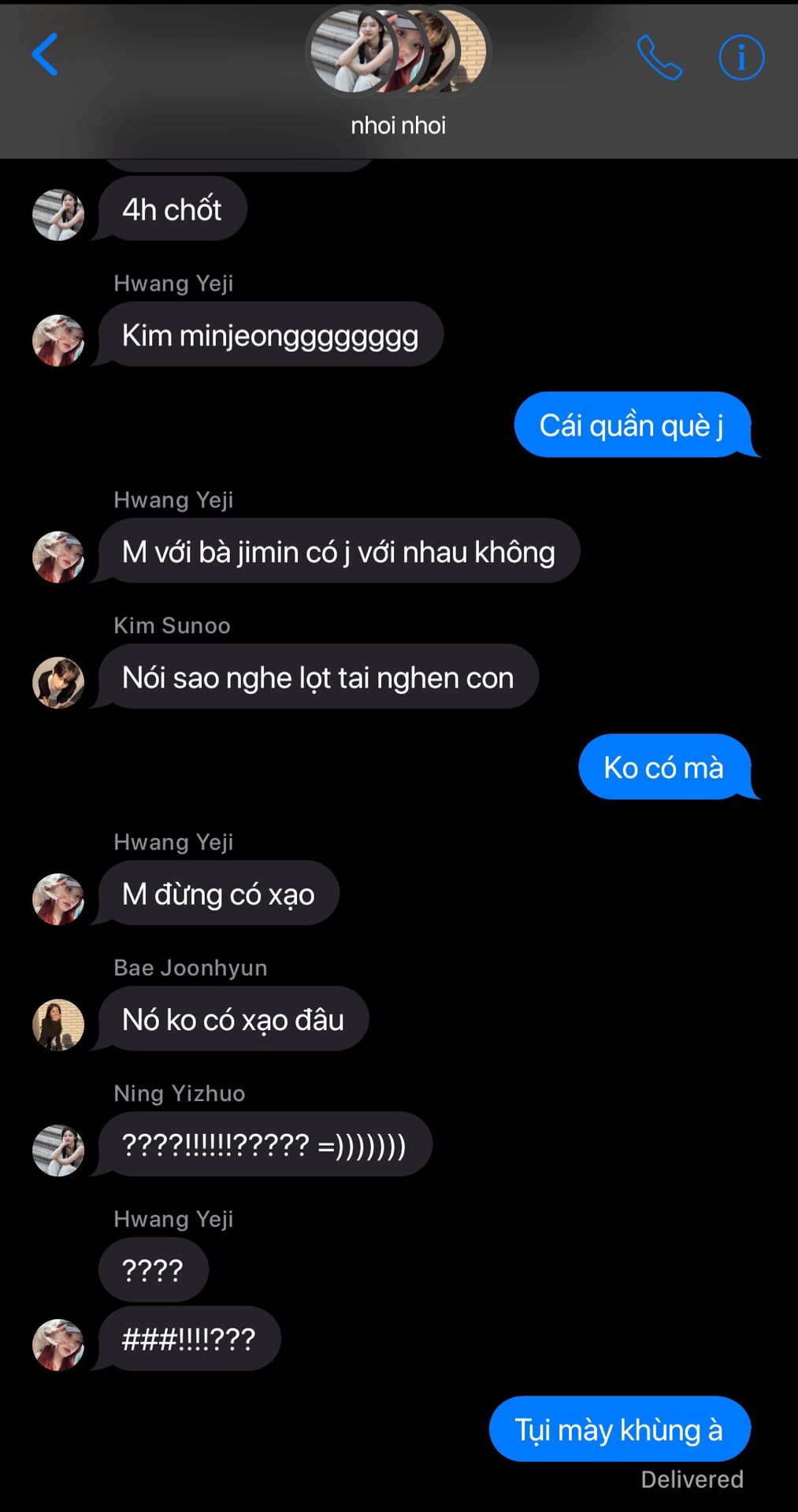Tap Kim Sunoo's avatar beside his message
The height and width of the screenshot is (1512, 798).
coord(58,682)
